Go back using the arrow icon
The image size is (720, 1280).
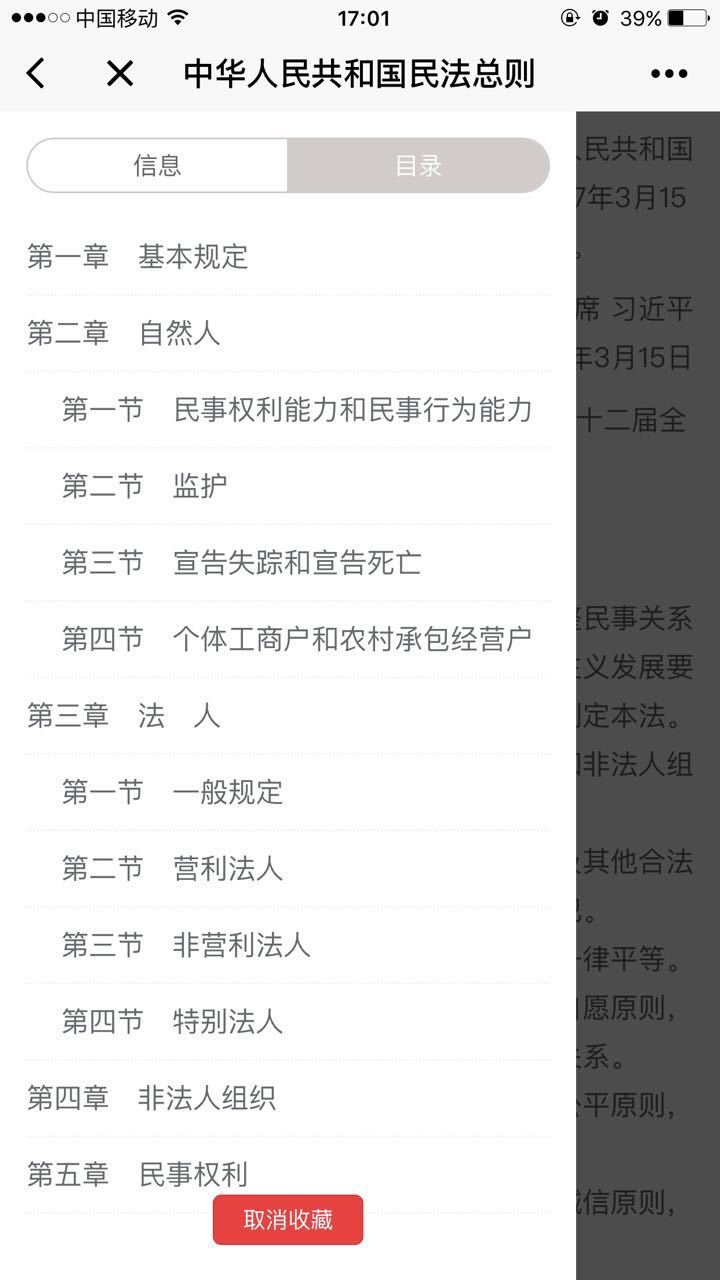[36, 73]
